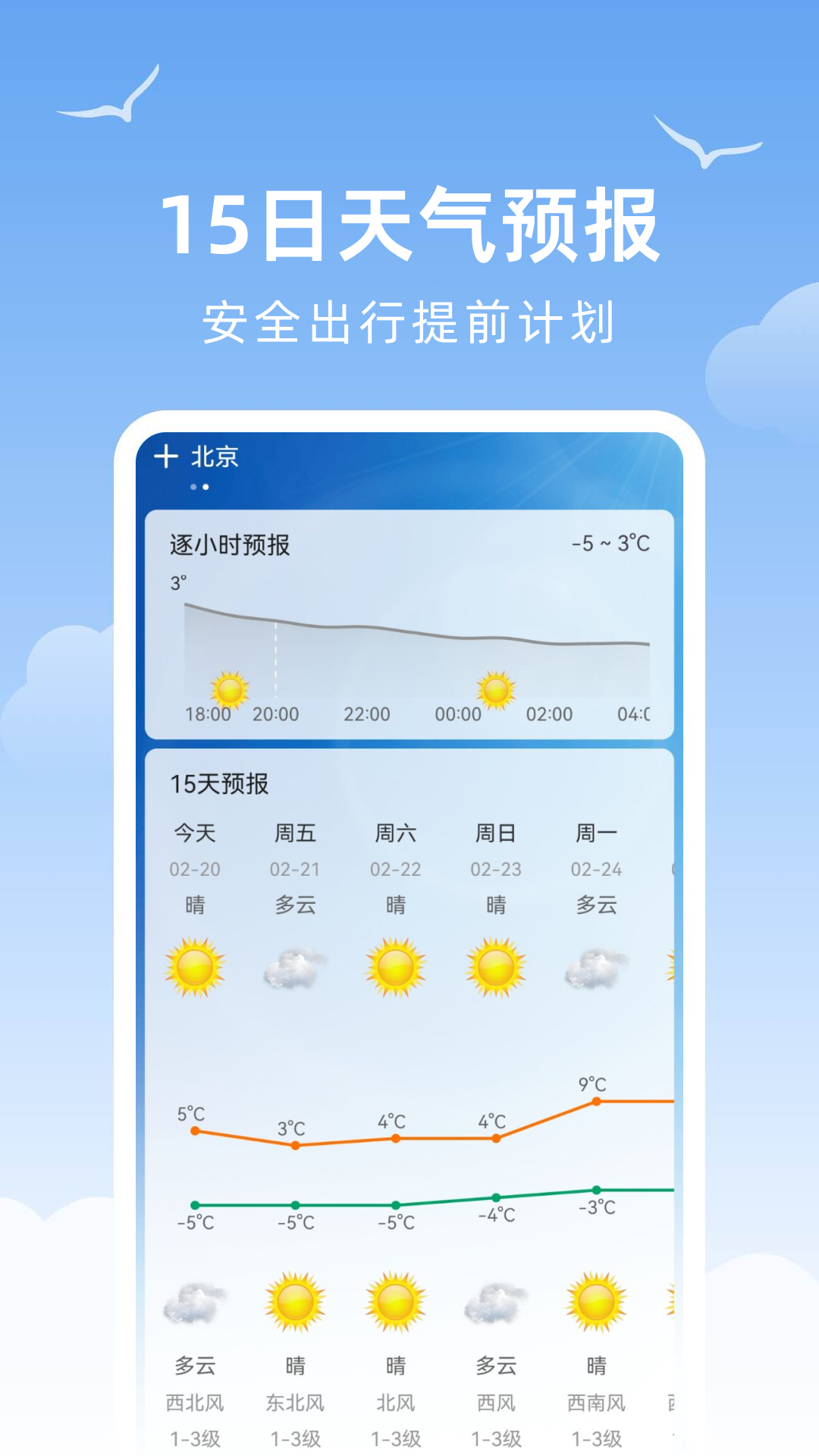Select the sunny icon under 今天
This screenshot has height=1456, width=819.
click(194, 965)
